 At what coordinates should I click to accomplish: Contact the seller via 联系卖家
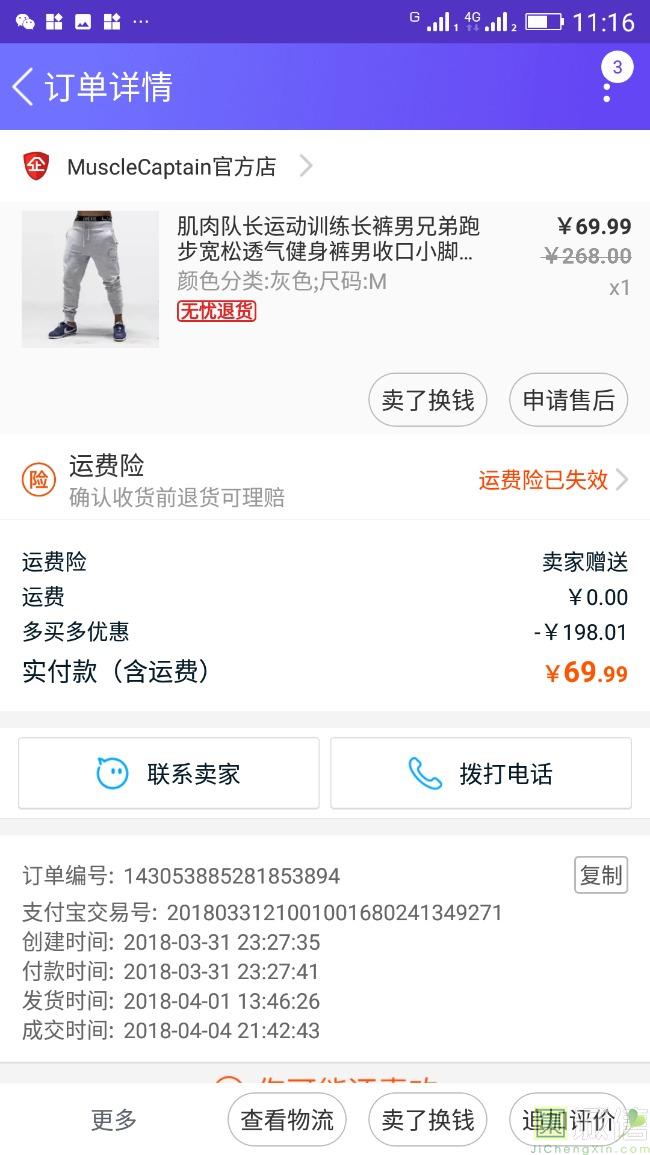tap(169, 773)
